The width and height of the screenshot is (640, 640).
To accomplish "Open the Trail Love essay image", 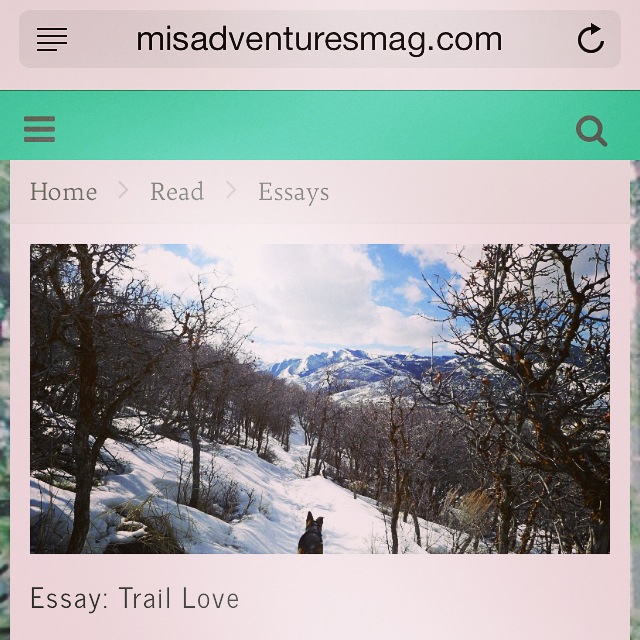I will coord(319,398).
